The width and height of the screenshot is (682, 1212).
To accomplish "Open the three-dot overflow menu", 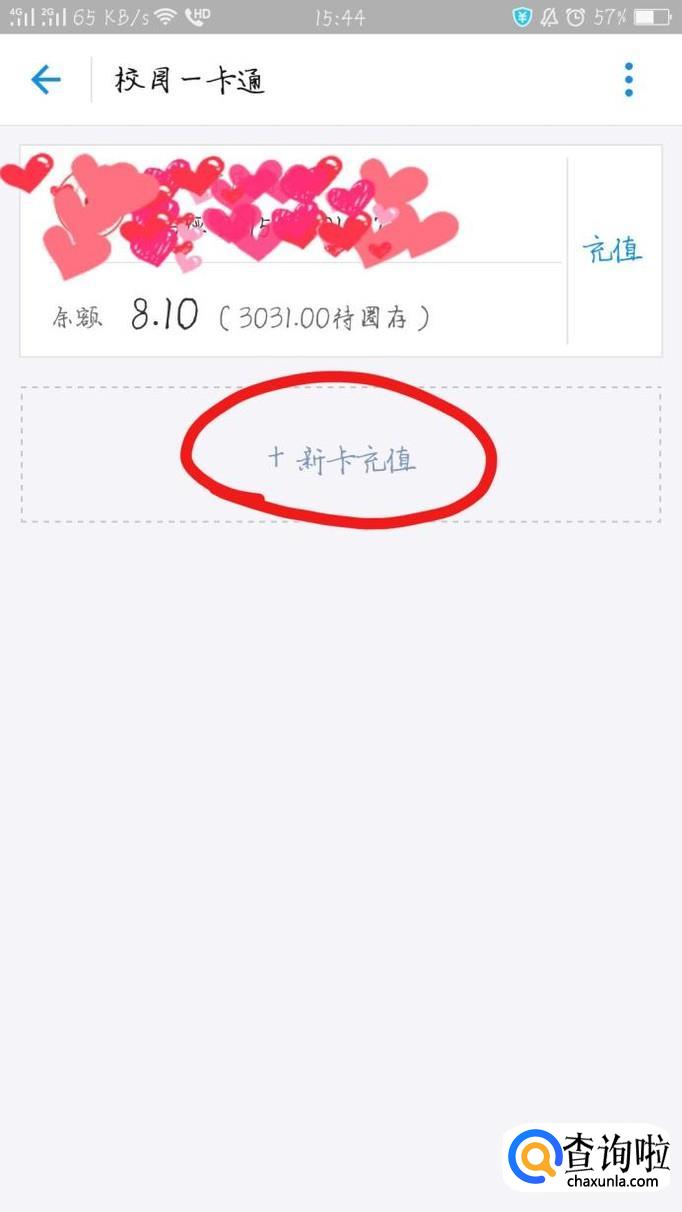I will point(628,80).
